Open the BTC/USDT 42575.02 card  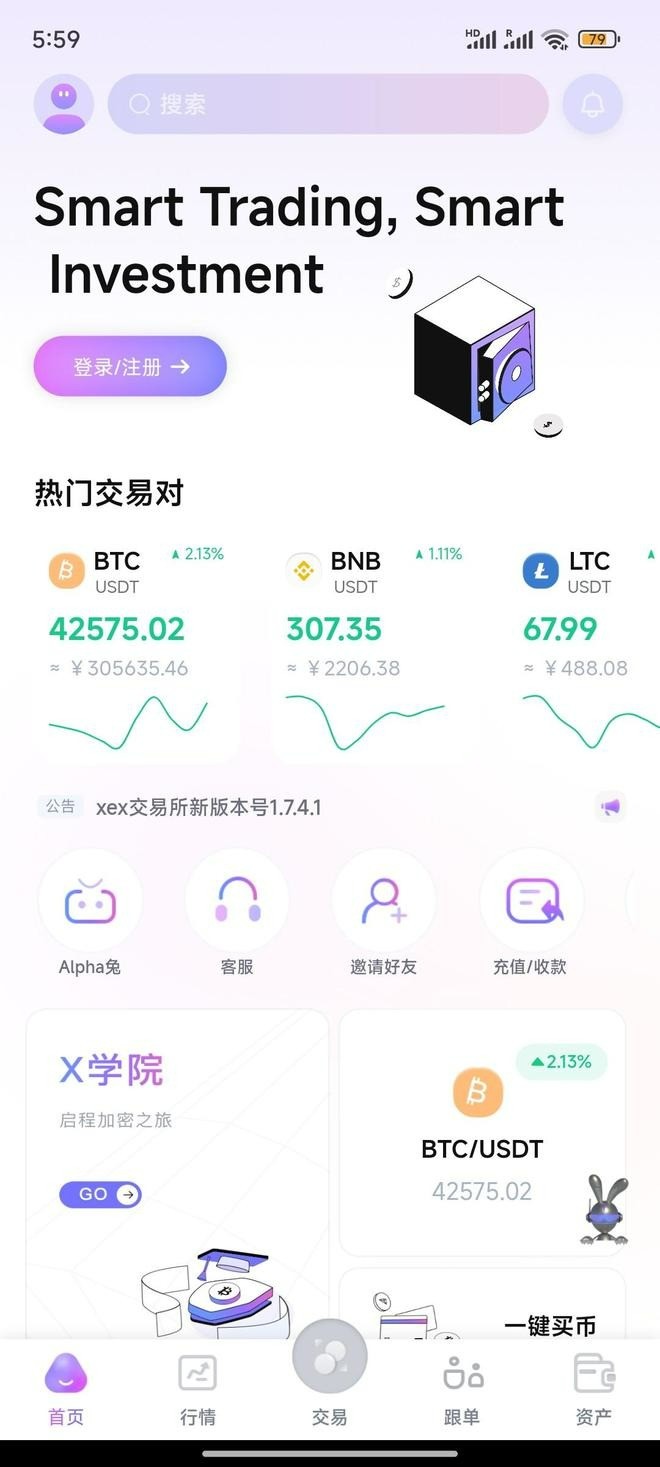(482, 1132)
